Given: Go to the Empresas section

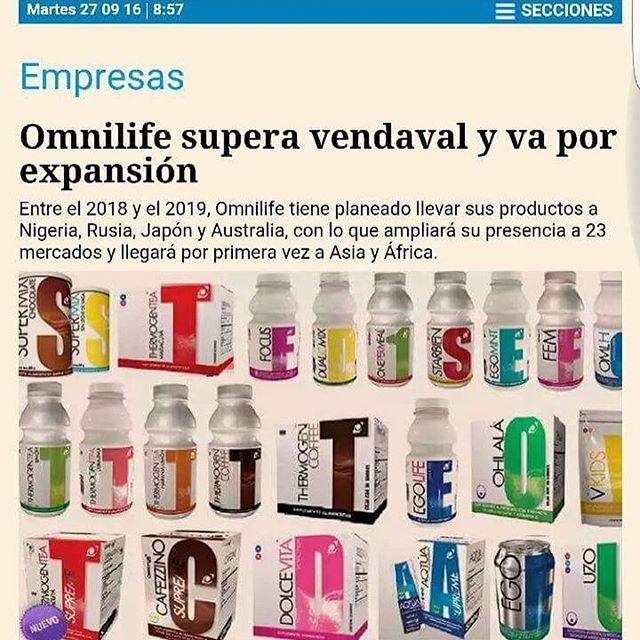Looking at the screenshot, I should (102, 77).
